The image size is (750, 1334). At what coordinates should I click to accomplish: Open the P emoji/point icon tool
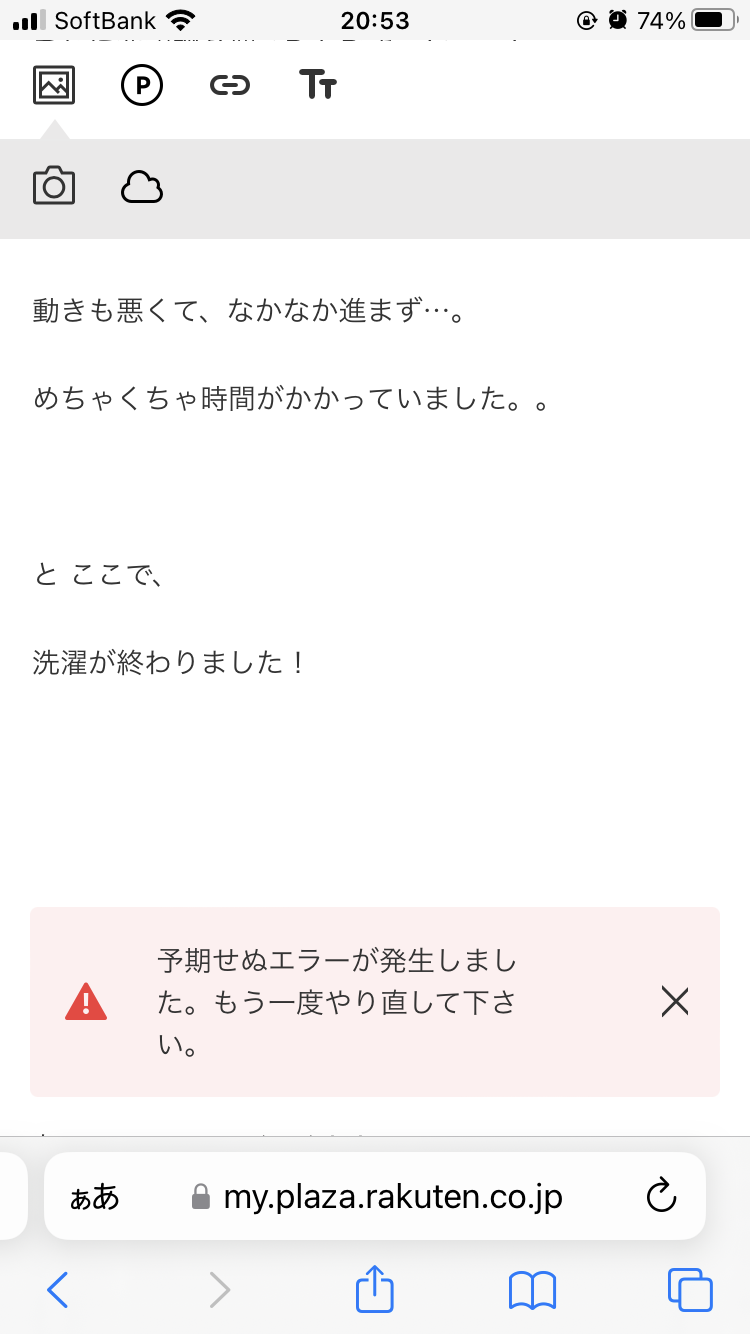142,85
